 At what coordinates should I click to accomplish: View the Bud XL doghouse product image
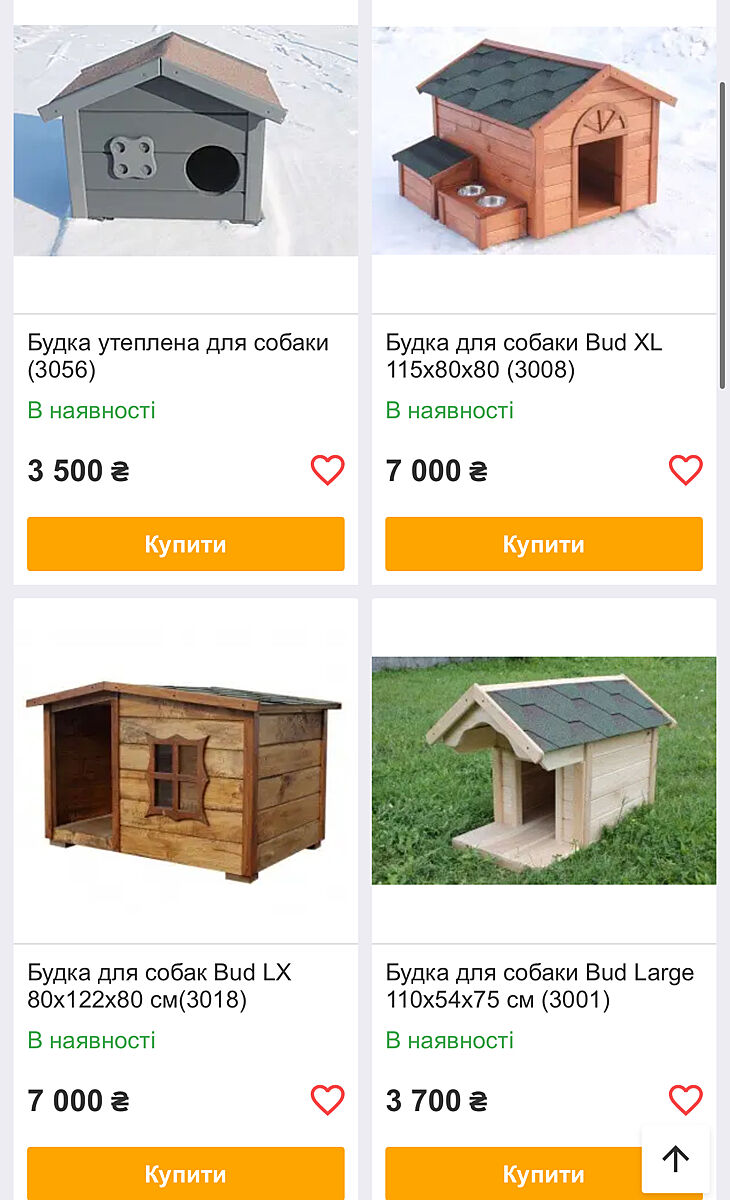coord(543,140)
